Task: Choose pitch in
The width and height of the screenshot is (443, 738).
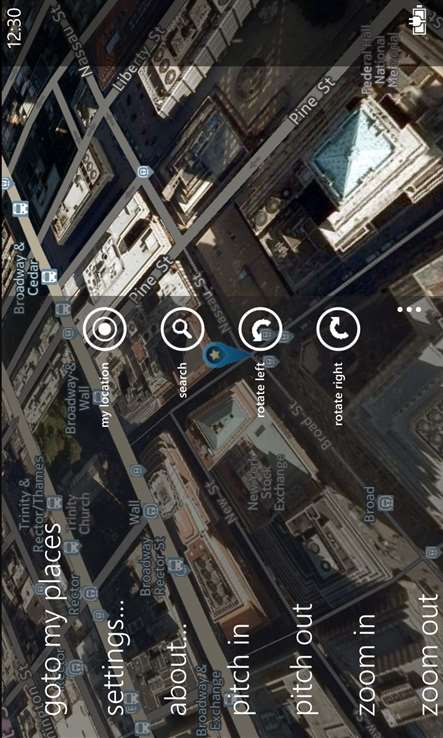Action: click(243, 670)
